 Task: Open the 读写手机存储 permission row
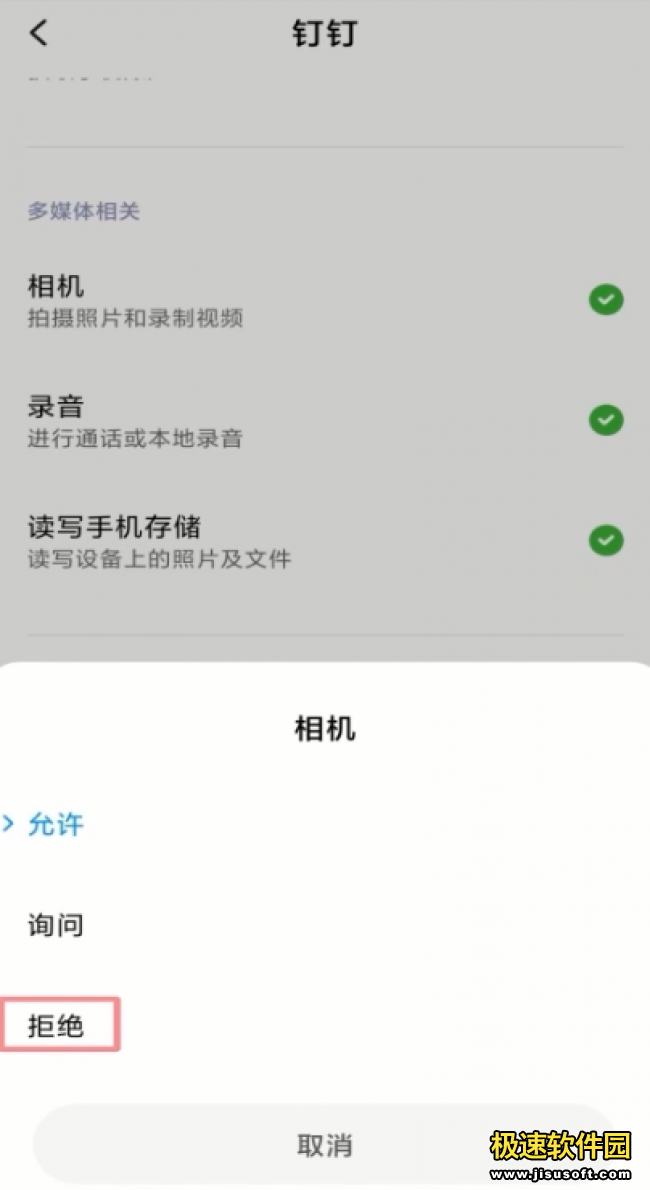tap(324, 540)
